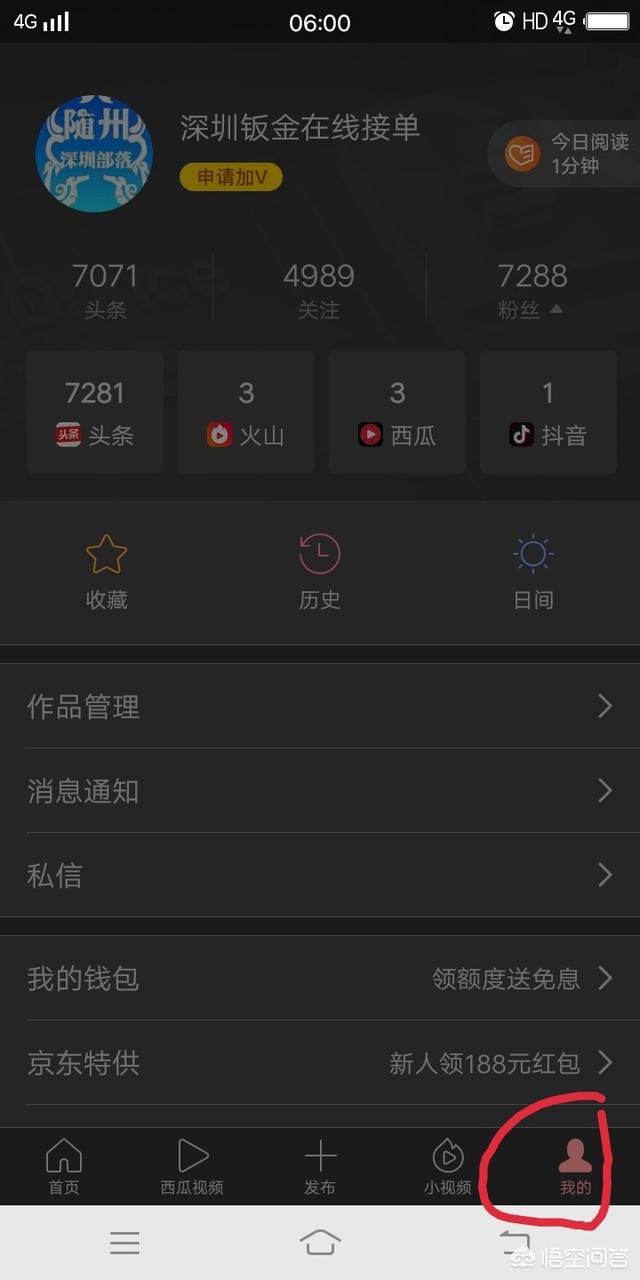
Task: View the 7288 粉丝 followers list
Action: coord(532,290)
